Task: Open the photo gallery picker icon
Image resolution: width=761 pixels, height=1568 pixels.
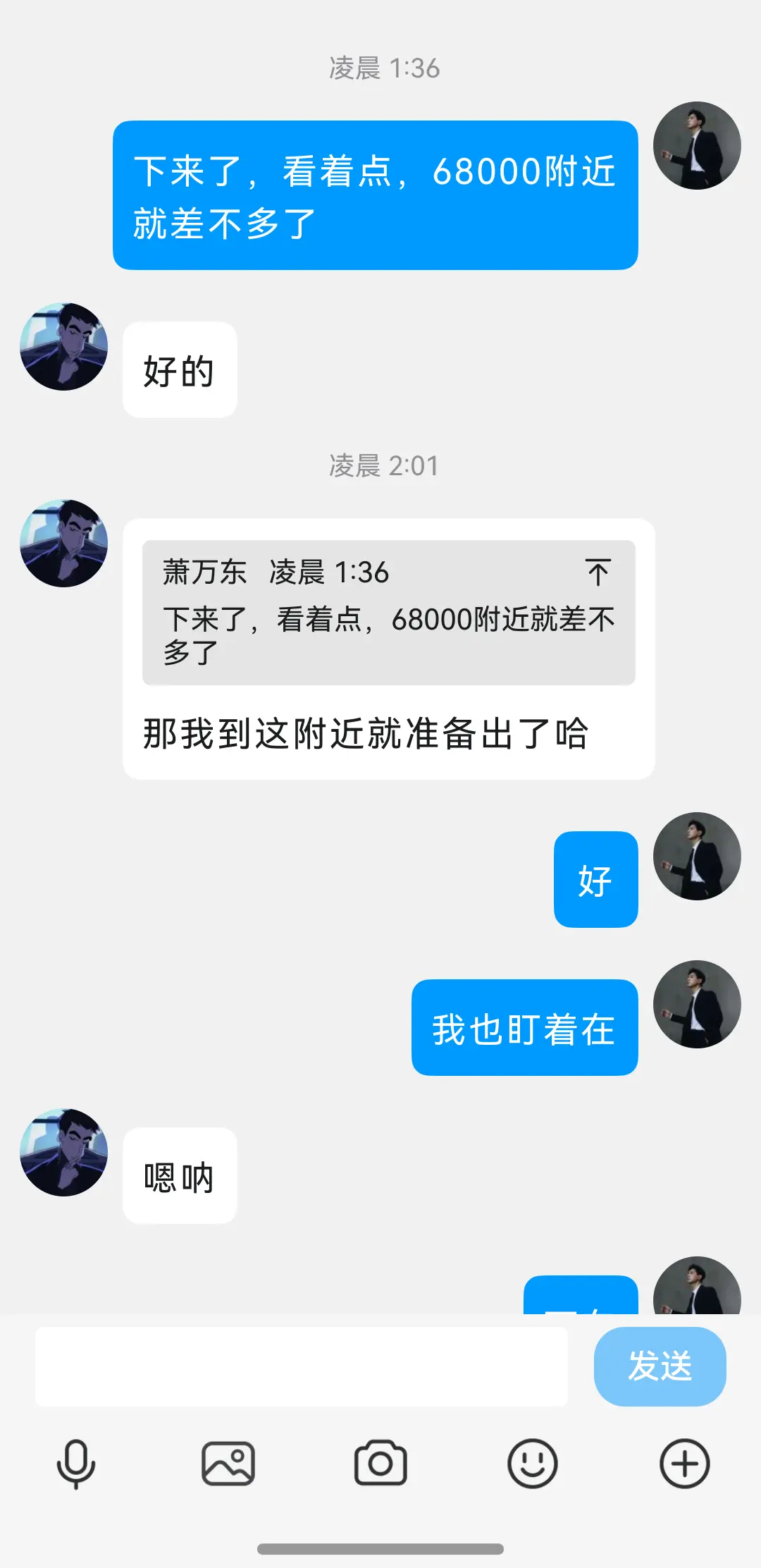Action: pyautogui.click(x=228, y=1463)
